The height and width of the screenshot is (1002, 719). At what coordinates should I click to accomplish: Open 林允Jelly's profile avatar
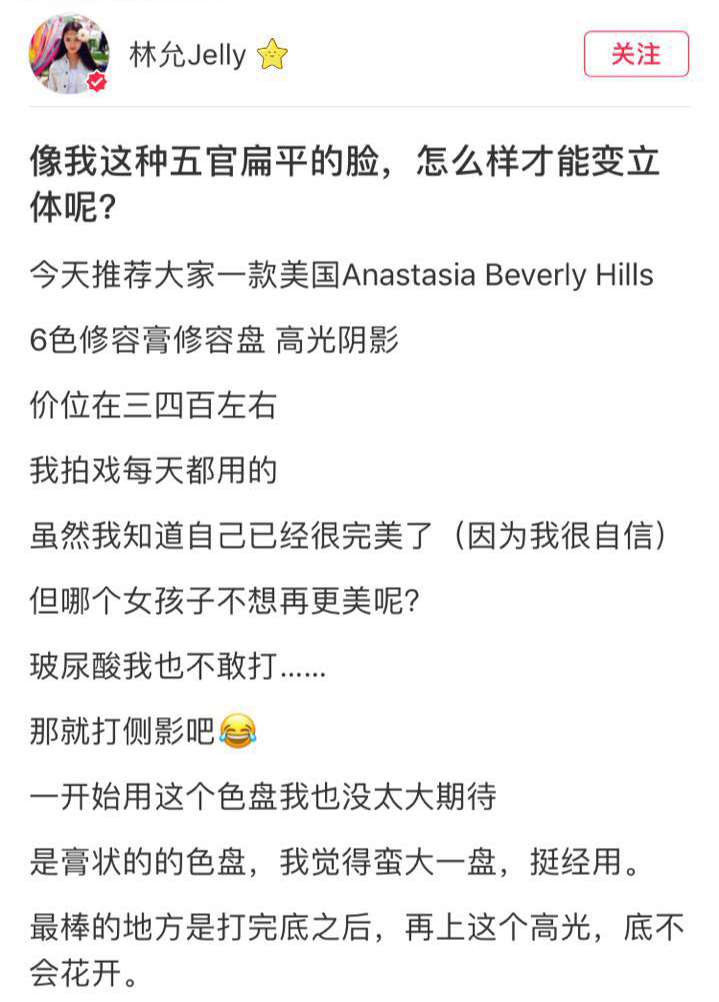69,54
